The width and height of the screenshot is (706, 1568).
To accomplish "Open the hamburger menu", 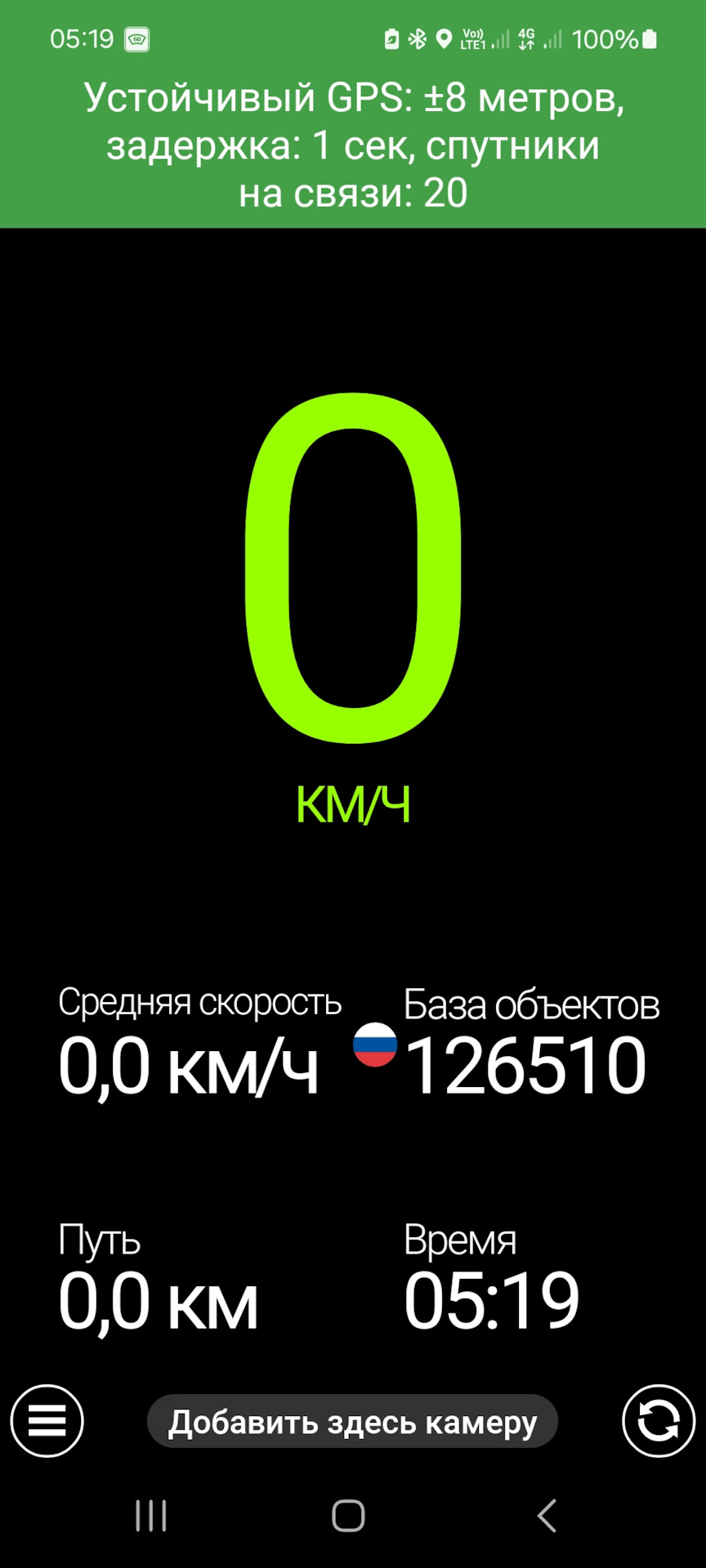I will tap(47, 1422).
